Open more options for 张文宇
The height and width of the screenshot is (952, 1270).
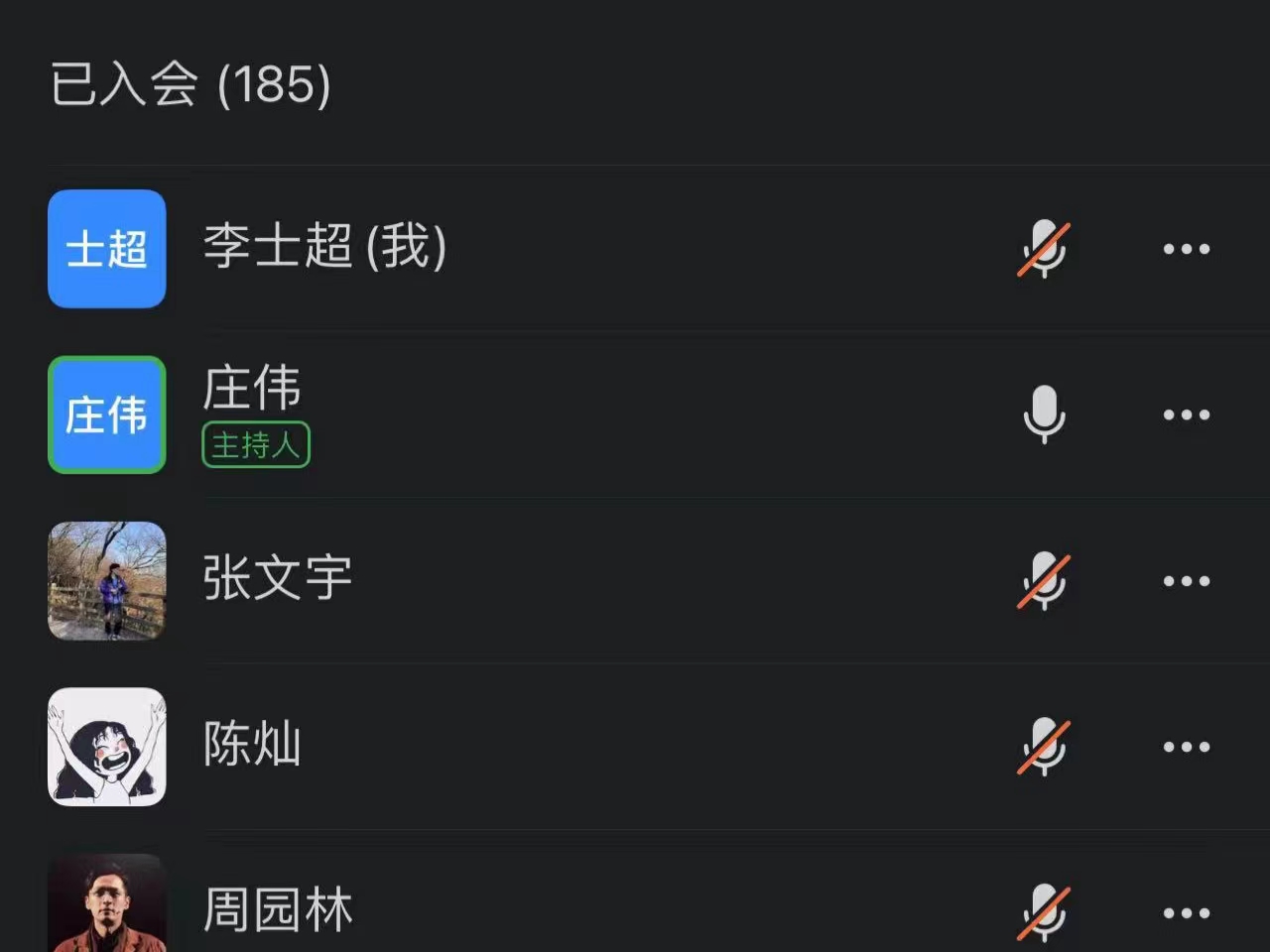click(1186, 581)
